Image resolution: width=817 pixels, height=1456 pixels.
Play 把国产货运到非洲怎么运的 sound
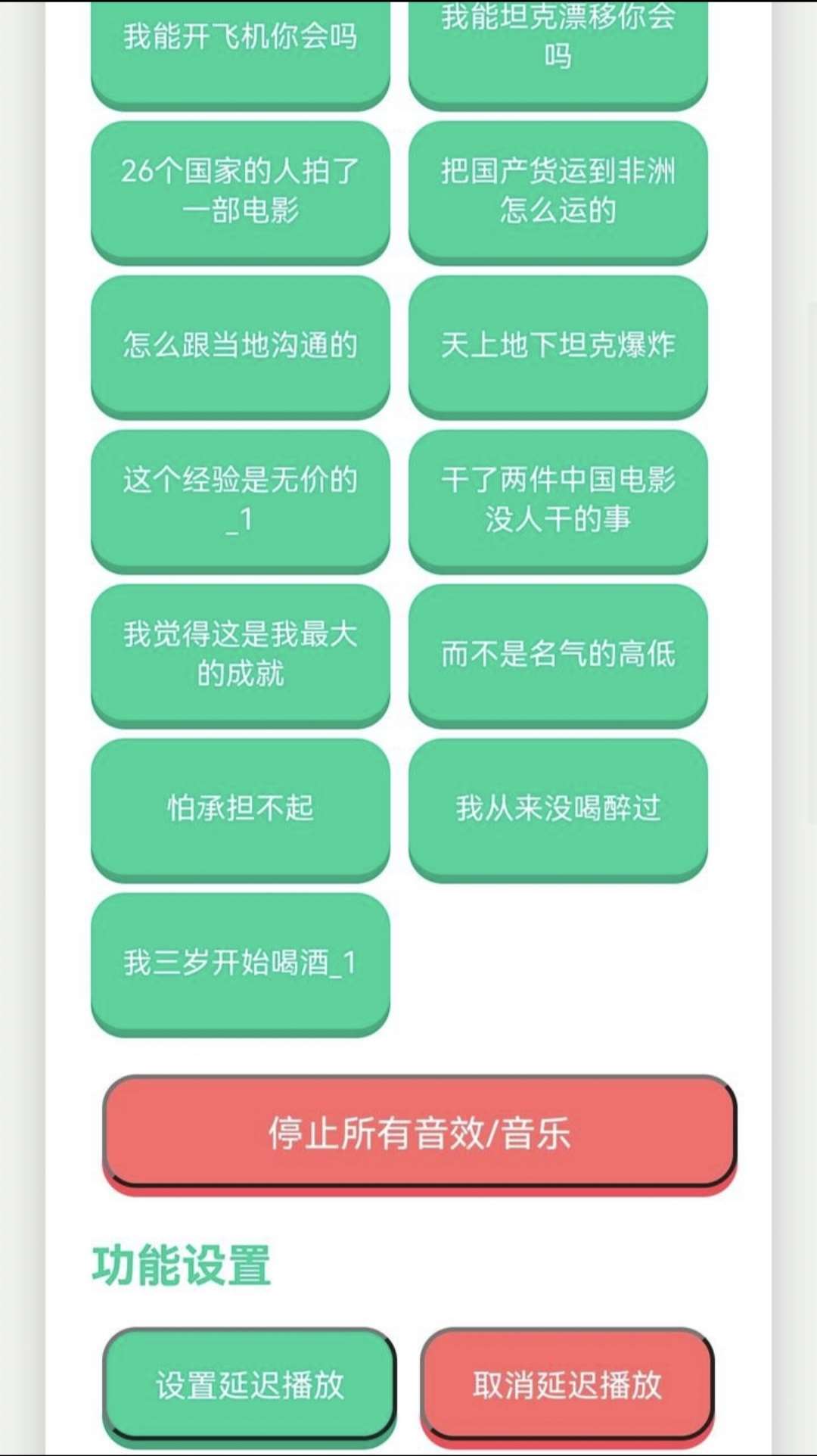tap(558, 190)
